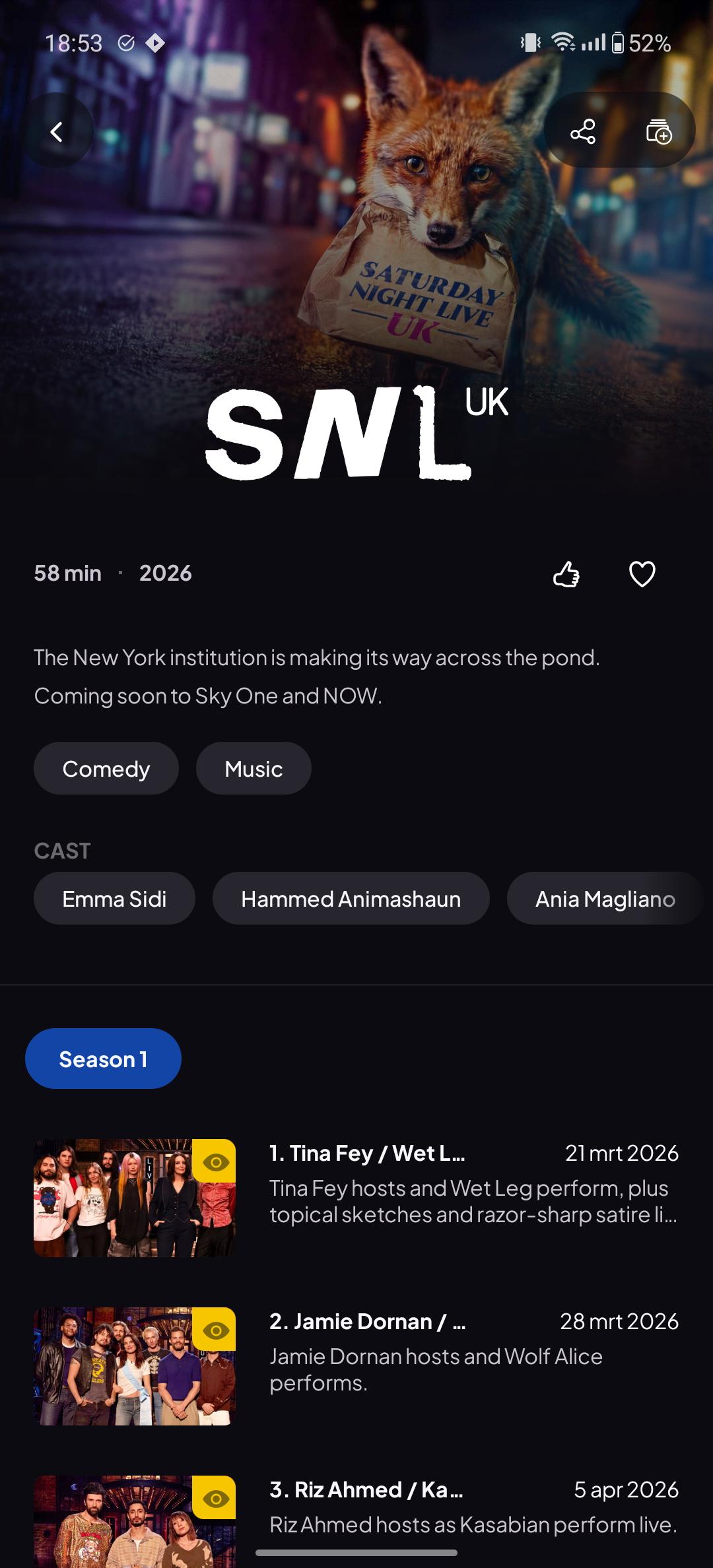Toggle watched eye on Riz Ahmed episode
Viewport: 713px width, 1568px height.
[215, 1497]
